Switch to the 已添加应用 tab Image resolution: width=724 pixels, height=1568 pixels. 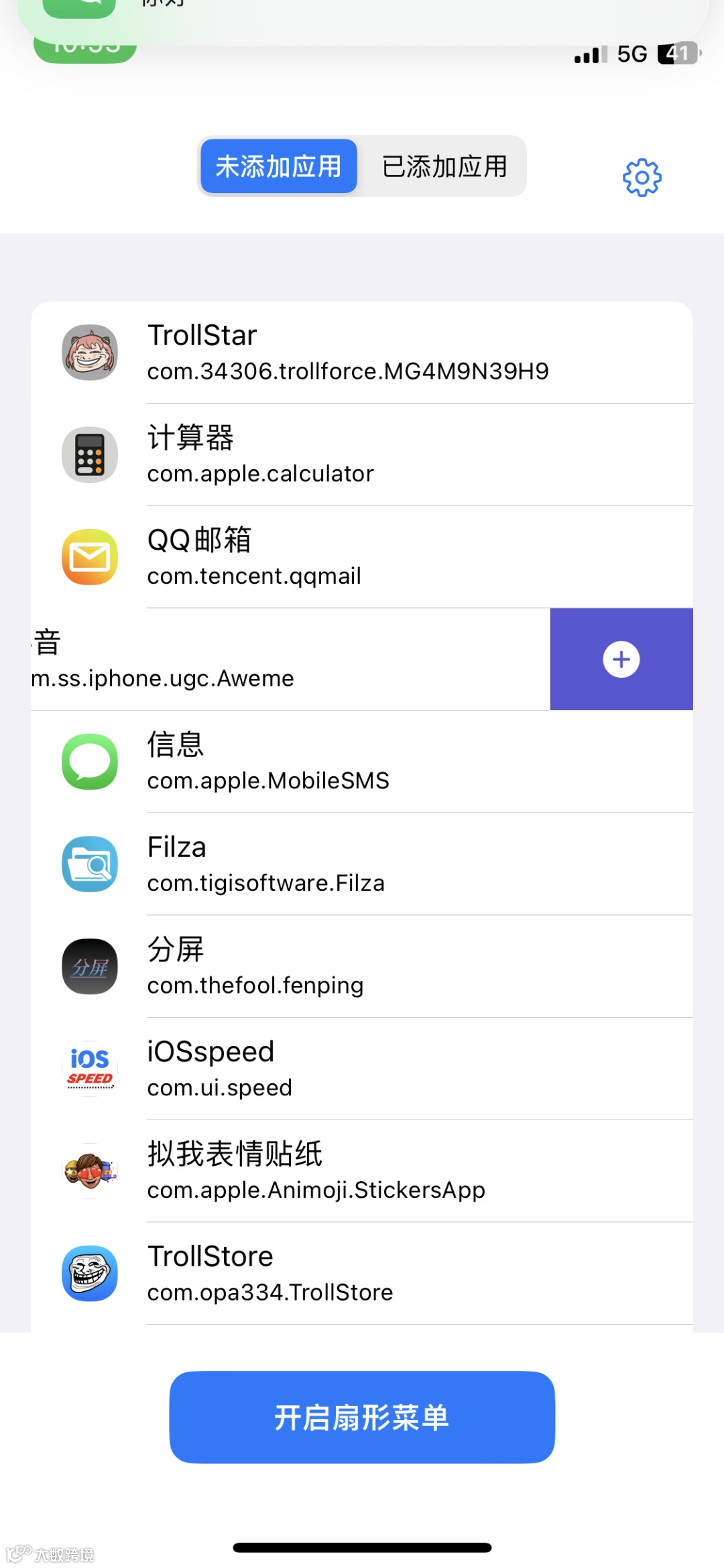(444, 166)
